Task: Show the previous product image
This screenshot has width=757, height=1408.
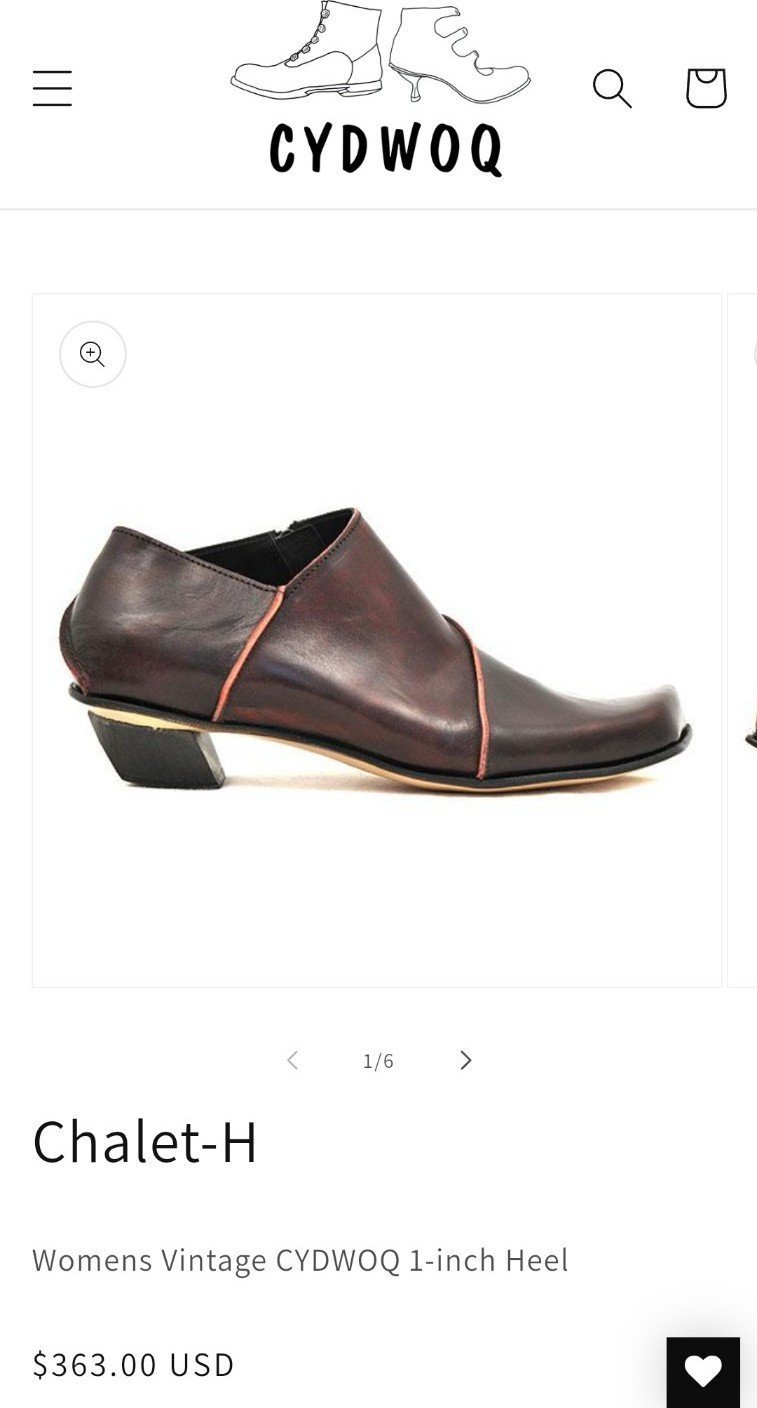Action: 292,1060
